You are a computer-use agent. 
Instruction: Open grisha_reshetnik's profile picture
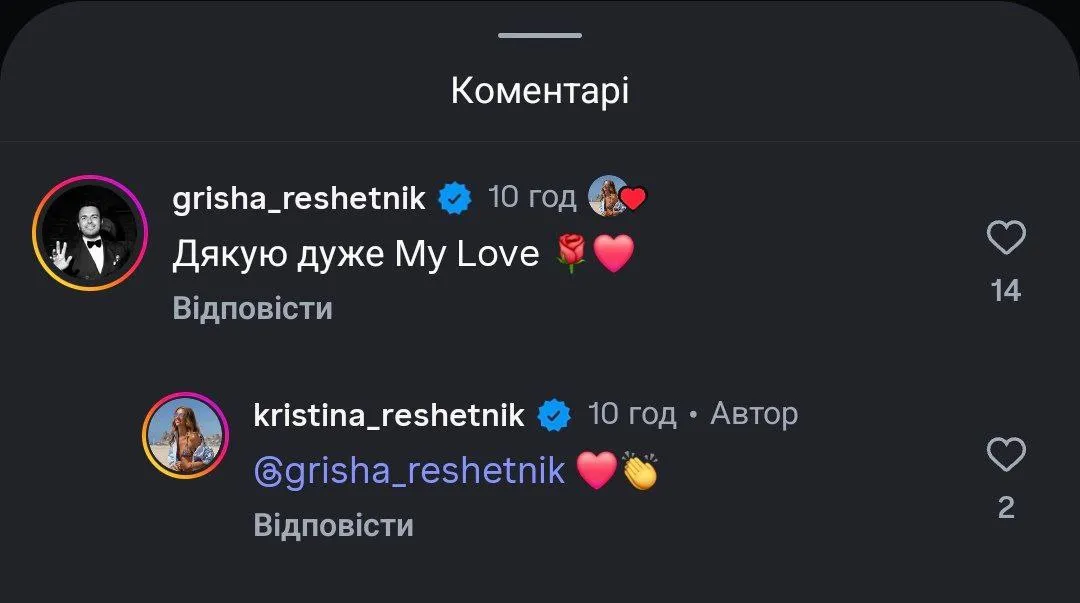(90, 233)
